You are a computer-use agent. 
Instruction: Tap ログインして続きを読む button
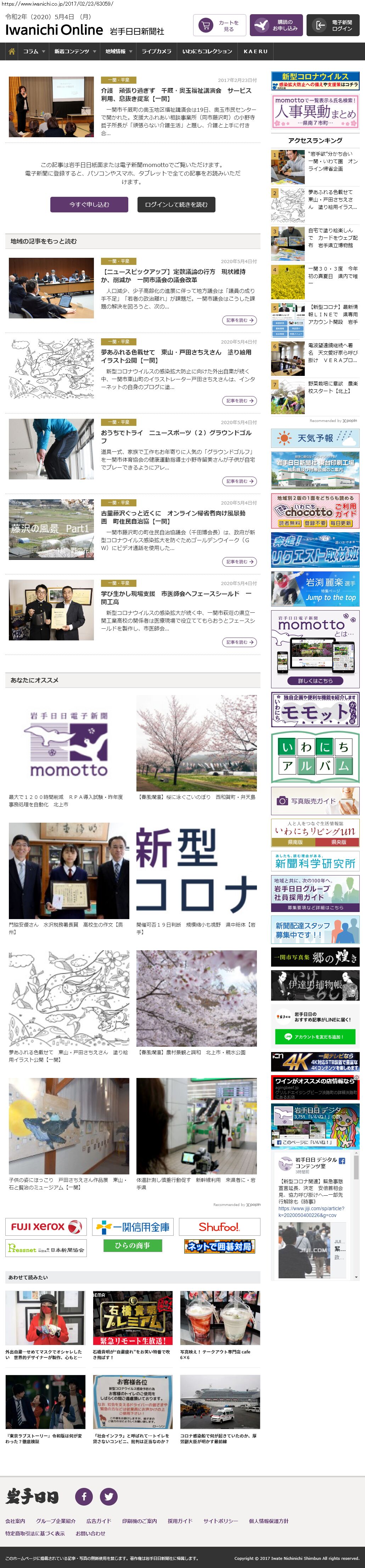pos(176,205)
